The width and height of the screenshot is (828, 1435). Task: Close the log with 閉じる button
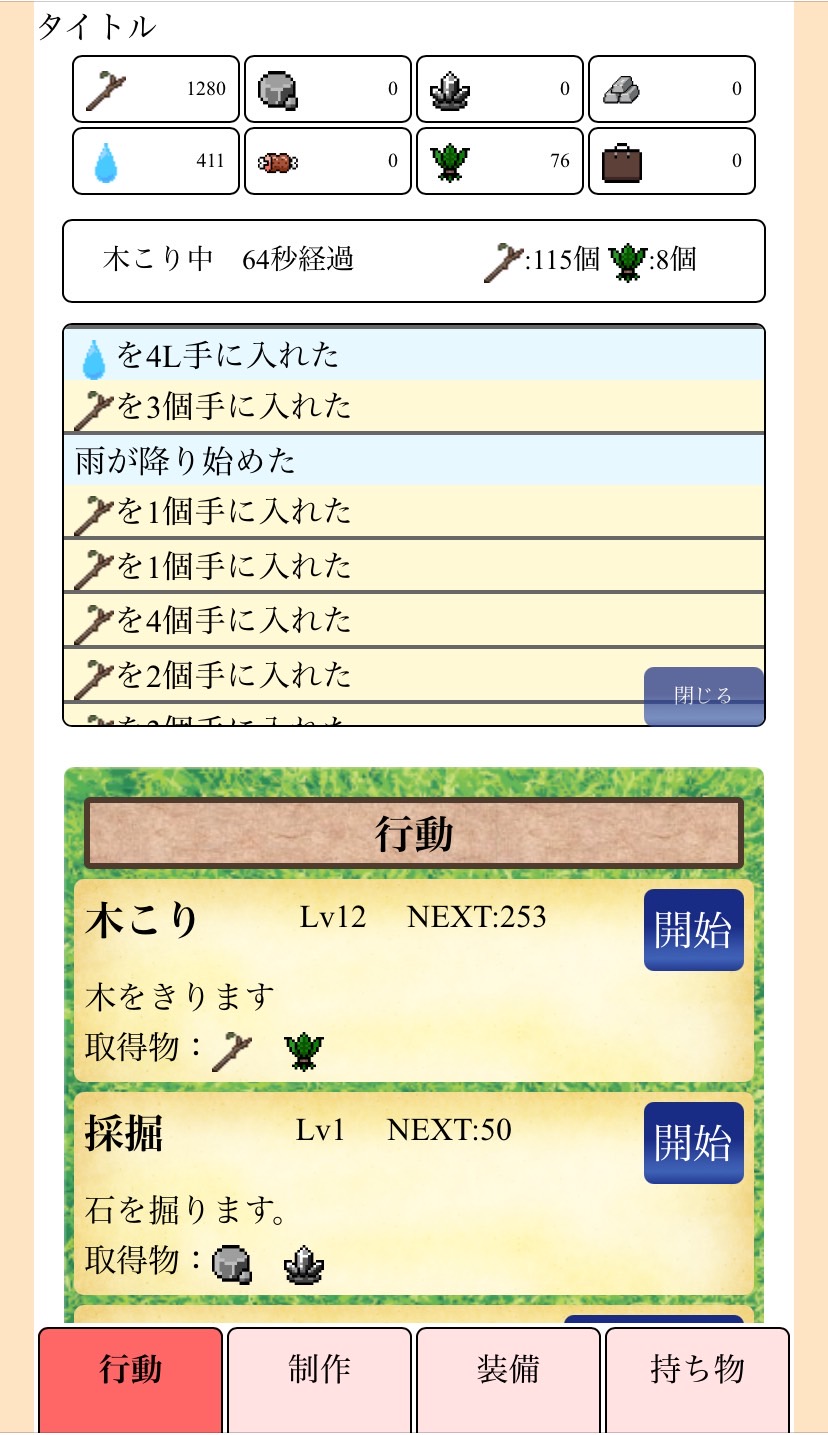coord(703,696)
